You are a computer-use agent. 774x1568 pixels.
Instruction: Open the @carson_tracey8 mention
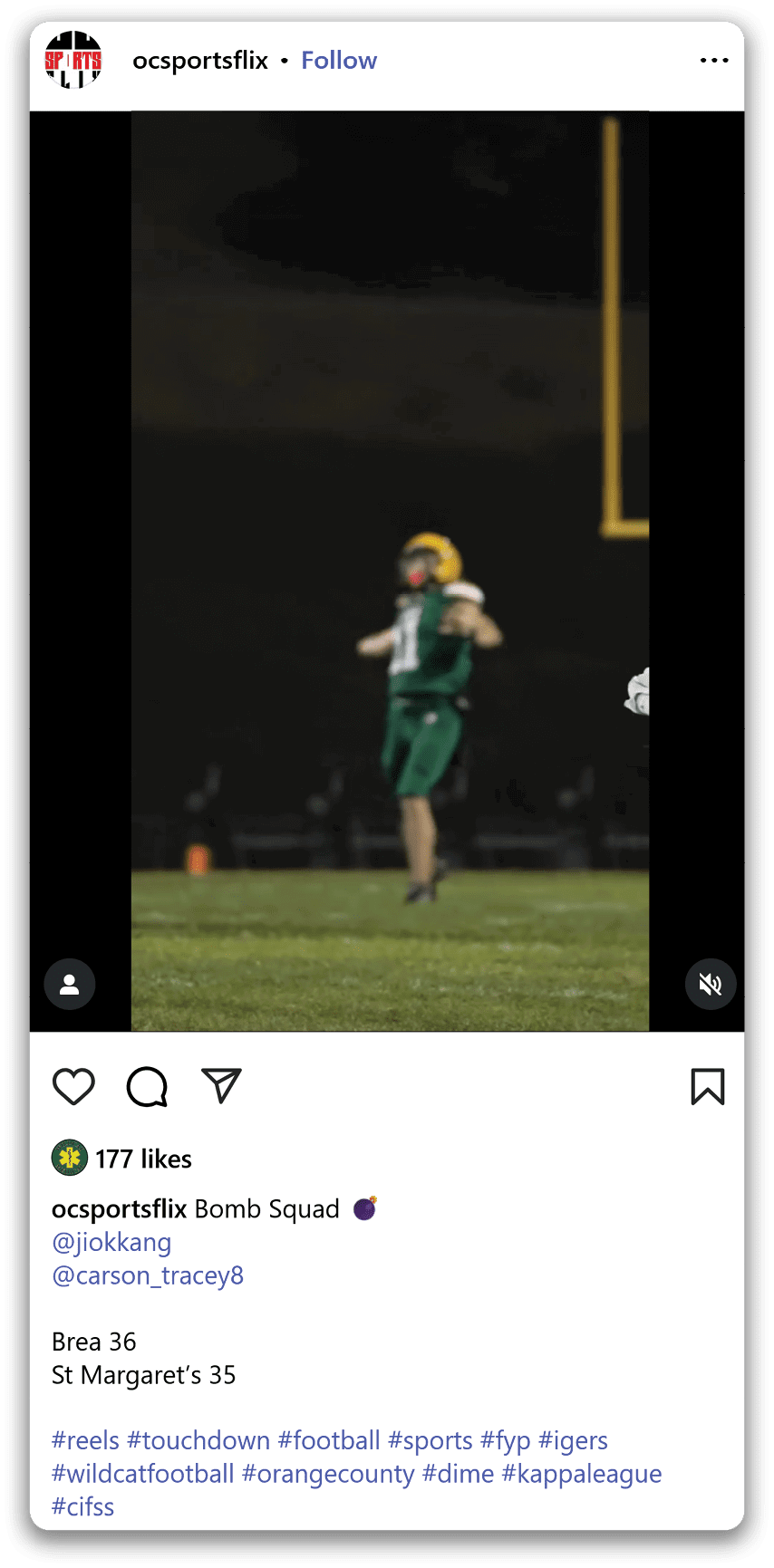[x=148, y=1275]
